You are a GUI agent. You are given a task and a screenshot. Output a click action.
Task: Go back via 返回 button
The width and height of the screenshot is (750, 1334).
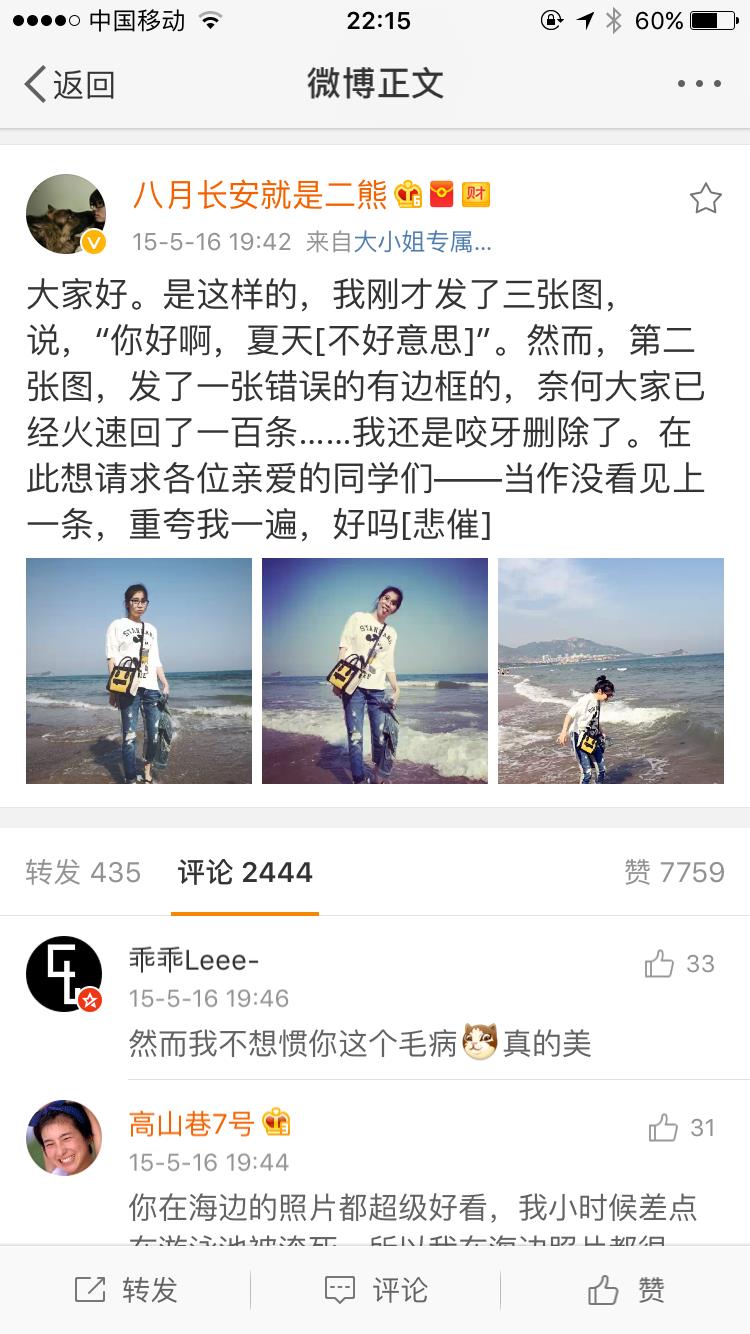[68, 85]
